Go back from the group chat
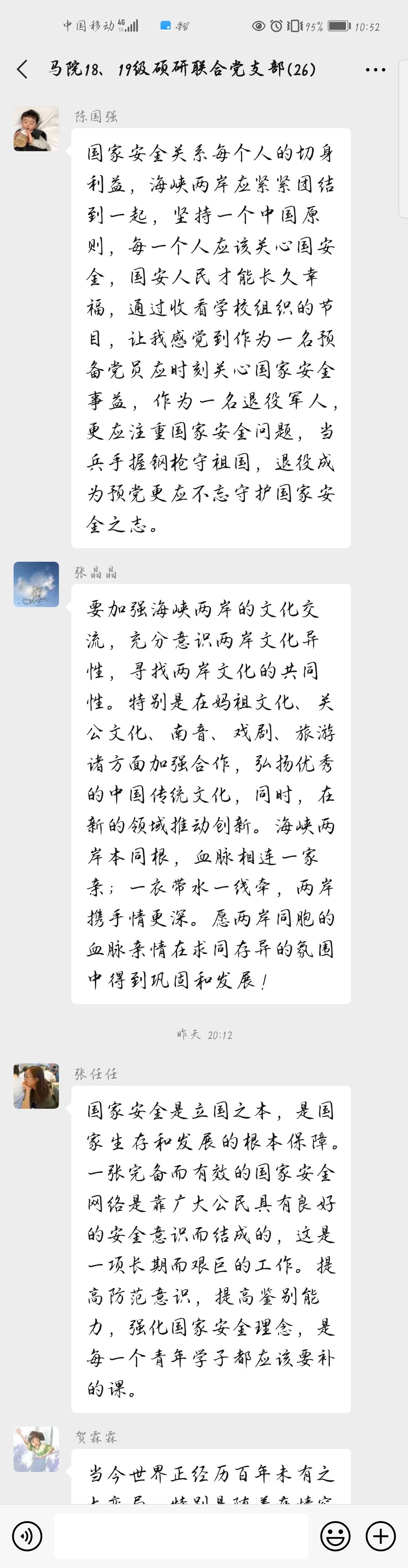Screen dimensions: 408x1568 coord(23,70)
